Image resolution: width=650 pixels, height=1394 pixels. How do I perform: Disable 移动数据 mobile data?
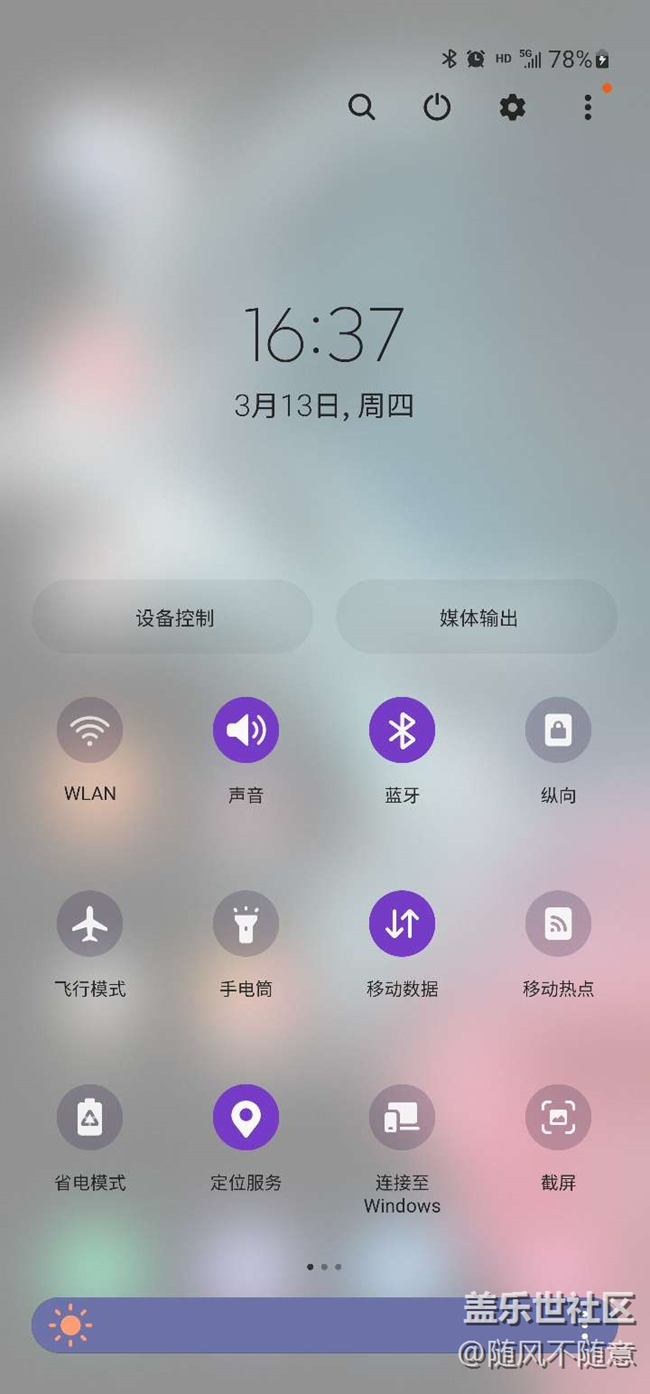tap(402, 924)
